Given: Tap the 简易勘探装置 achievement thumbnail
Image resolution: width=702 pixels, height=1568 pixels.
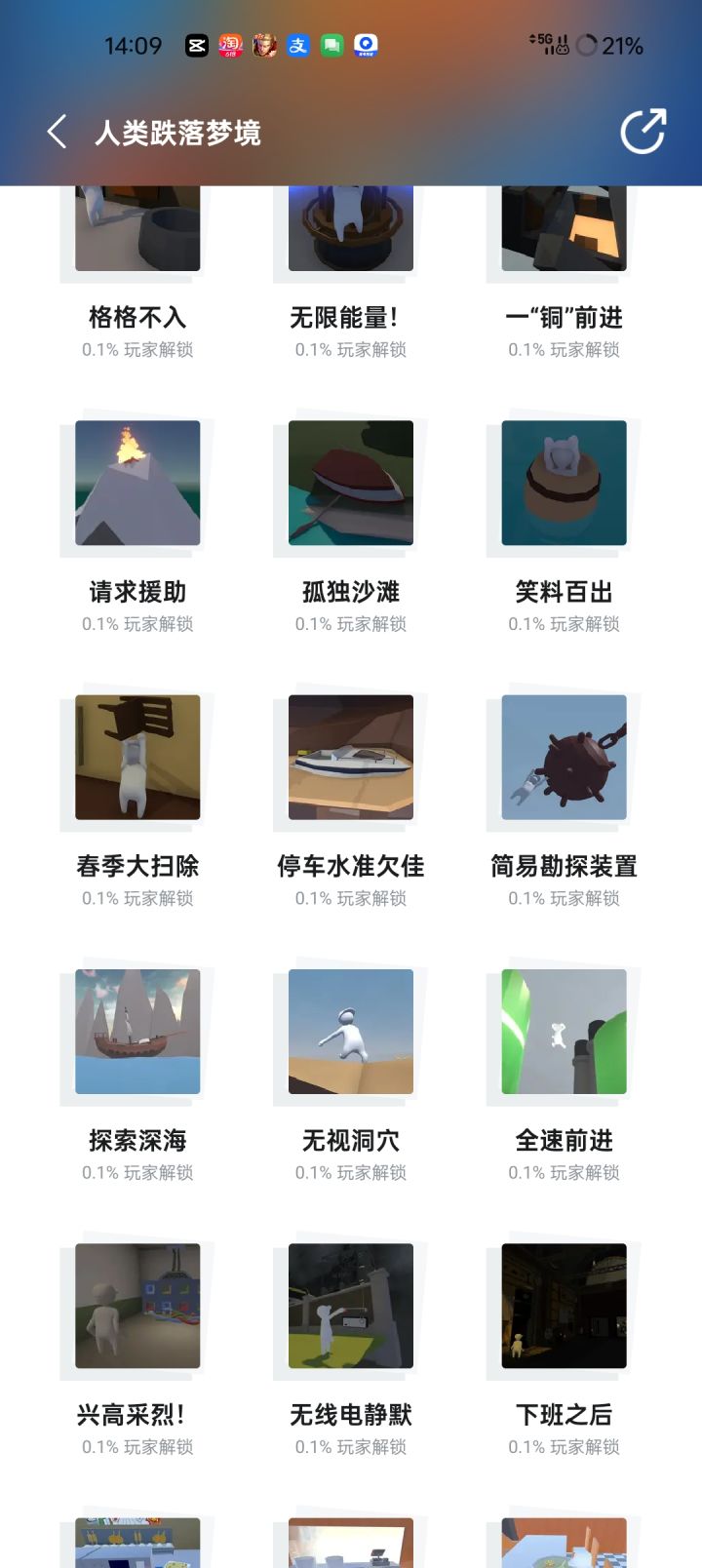Looking at the screenshot, I should [x=562, y=758].
